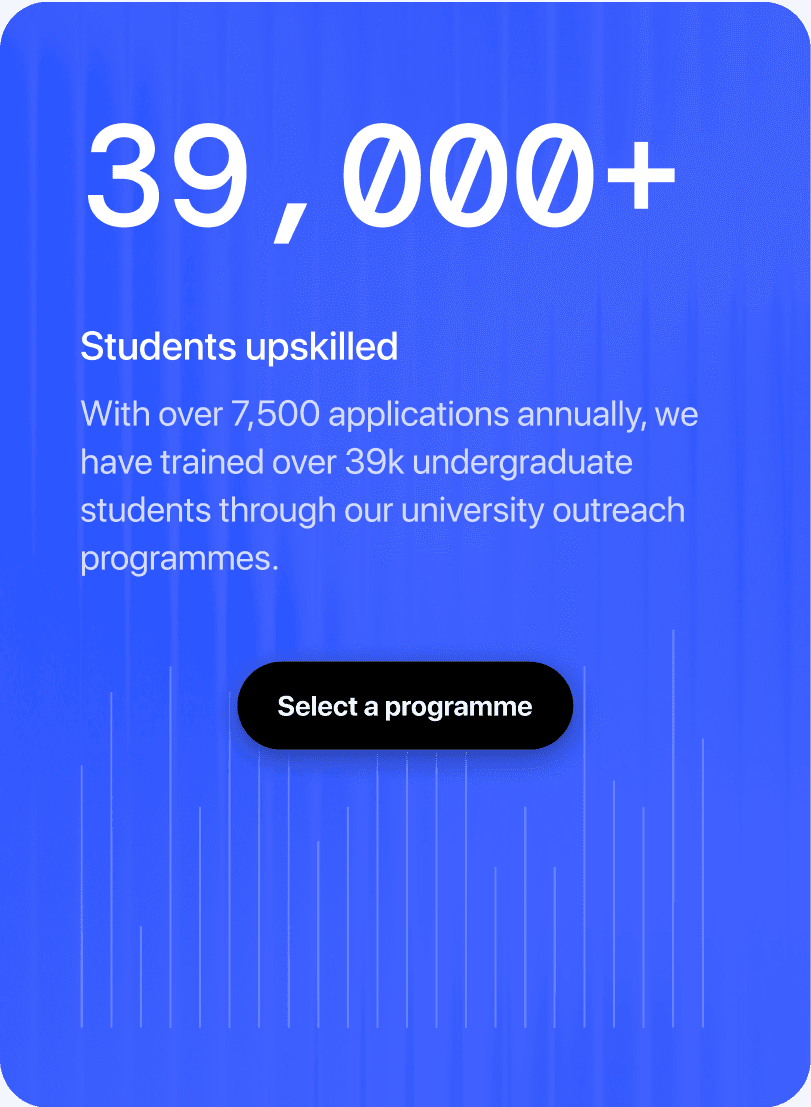Click the descriptive paragraph about 7,500 applications

[x=388, y=485]
